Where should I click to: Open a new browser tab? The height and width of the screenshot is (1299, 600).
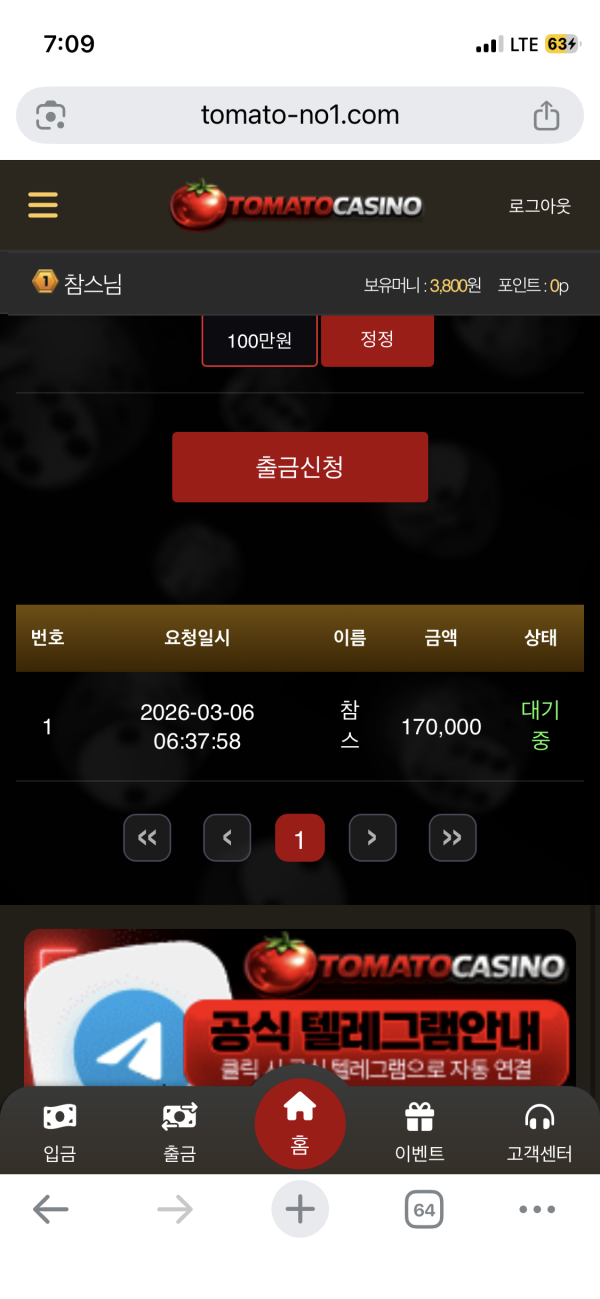click(300, 1210)
